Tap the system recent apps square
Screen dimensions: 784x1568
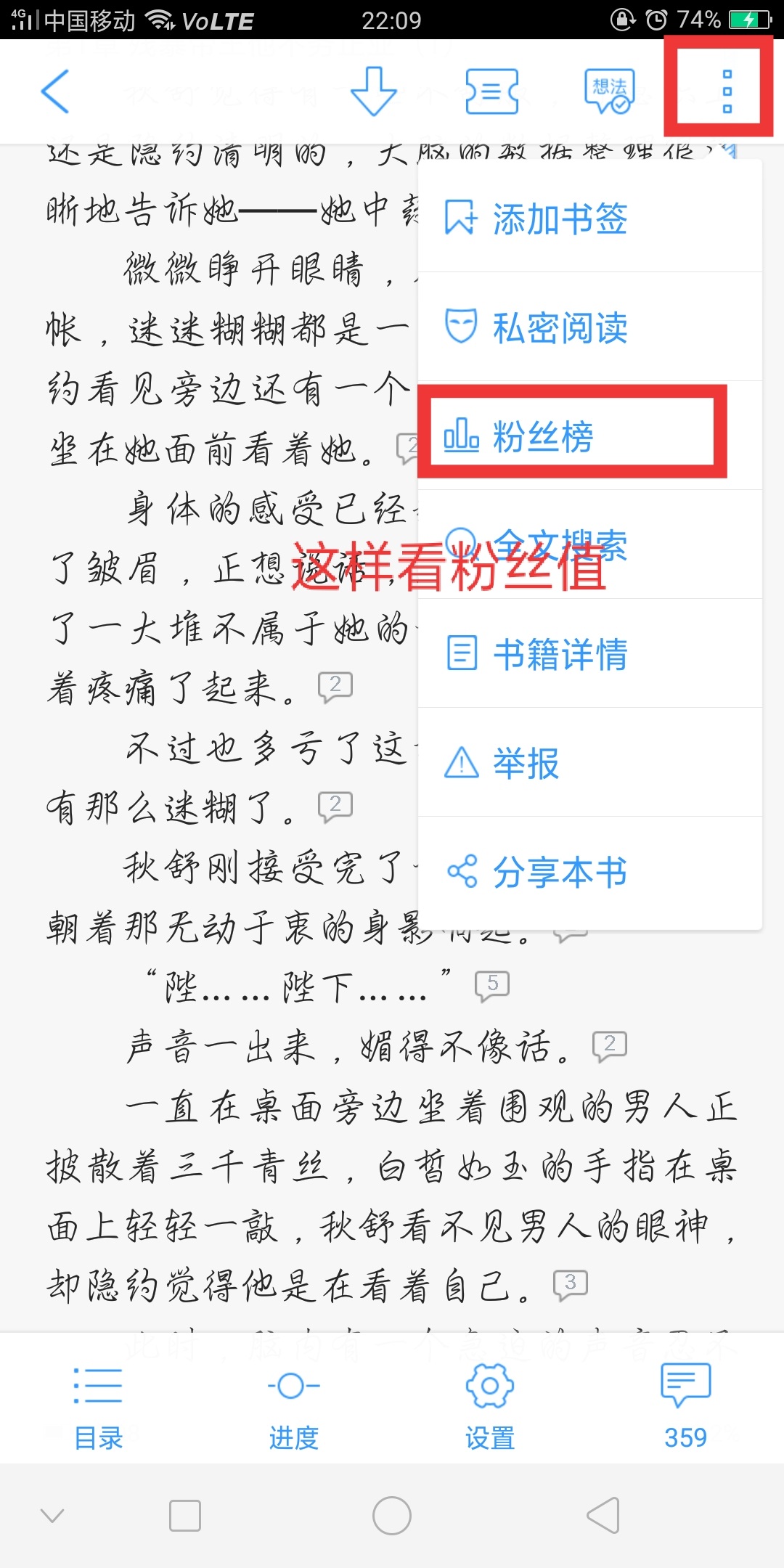click(x=185, y=1516)
